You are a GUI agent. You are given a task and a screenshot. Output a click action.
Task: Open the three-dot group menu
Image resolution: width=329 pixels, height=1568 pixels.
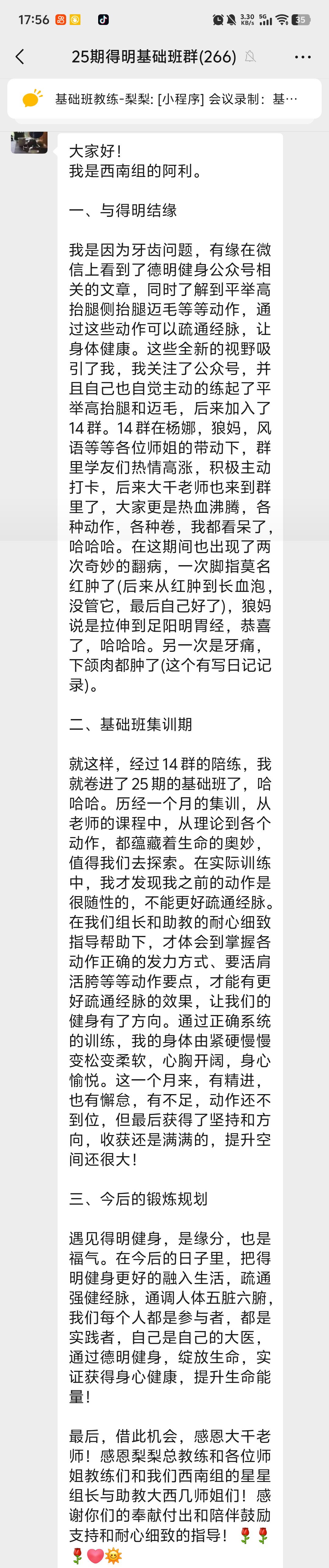pyautogui.click(x=302, y=57)
